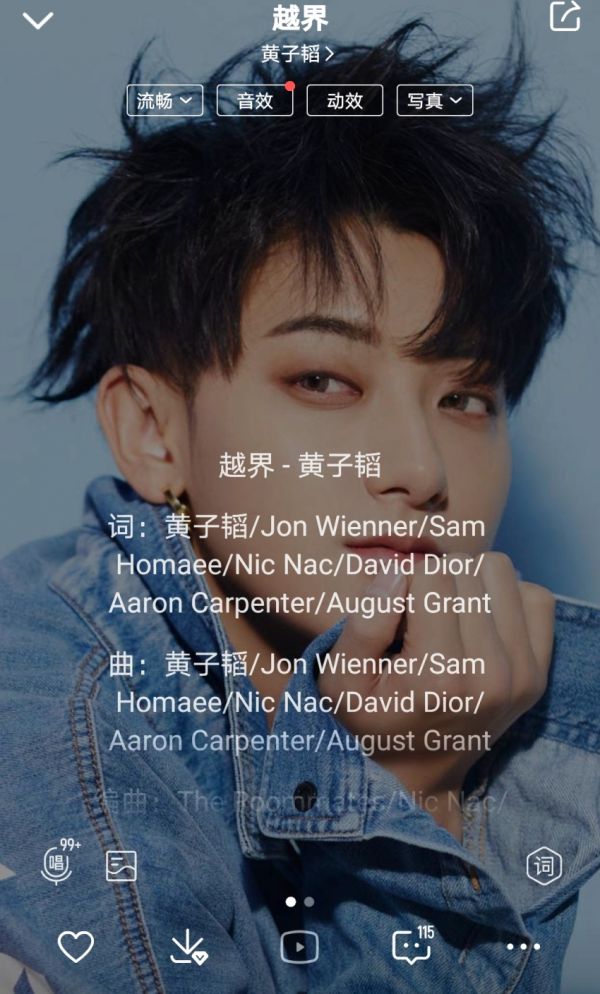Open the lyric poster image icon
600x994 pixels.
click(x=121, y=866)
